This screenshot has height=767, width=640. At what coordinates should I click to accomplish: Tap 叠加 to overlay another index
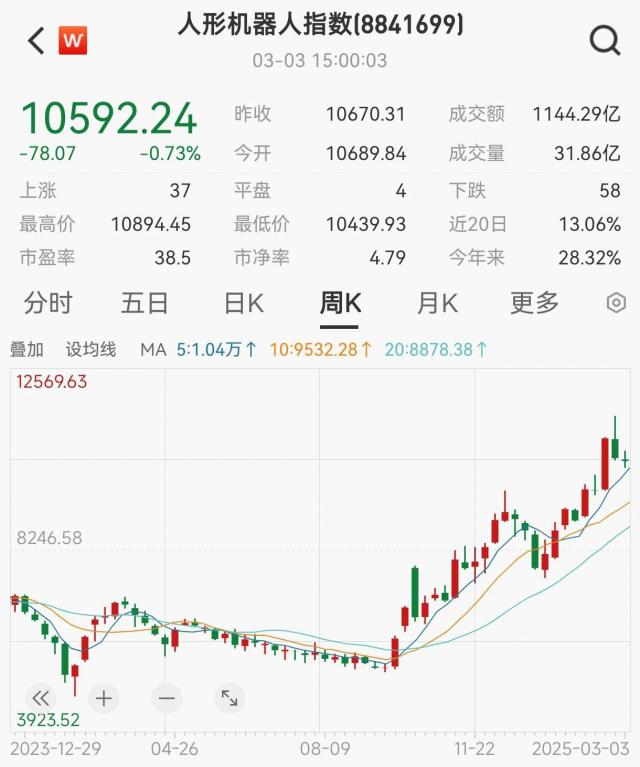(x=27, y=349)
